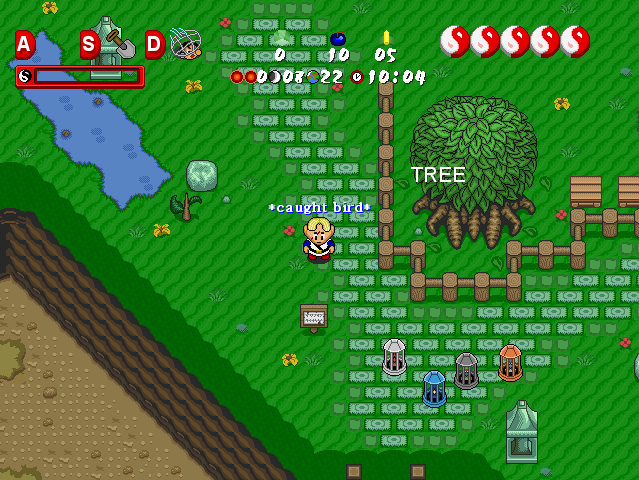Tap the A action slot
Image resolution: width=639 pixels, height=480 pixels.
(25, 44)
